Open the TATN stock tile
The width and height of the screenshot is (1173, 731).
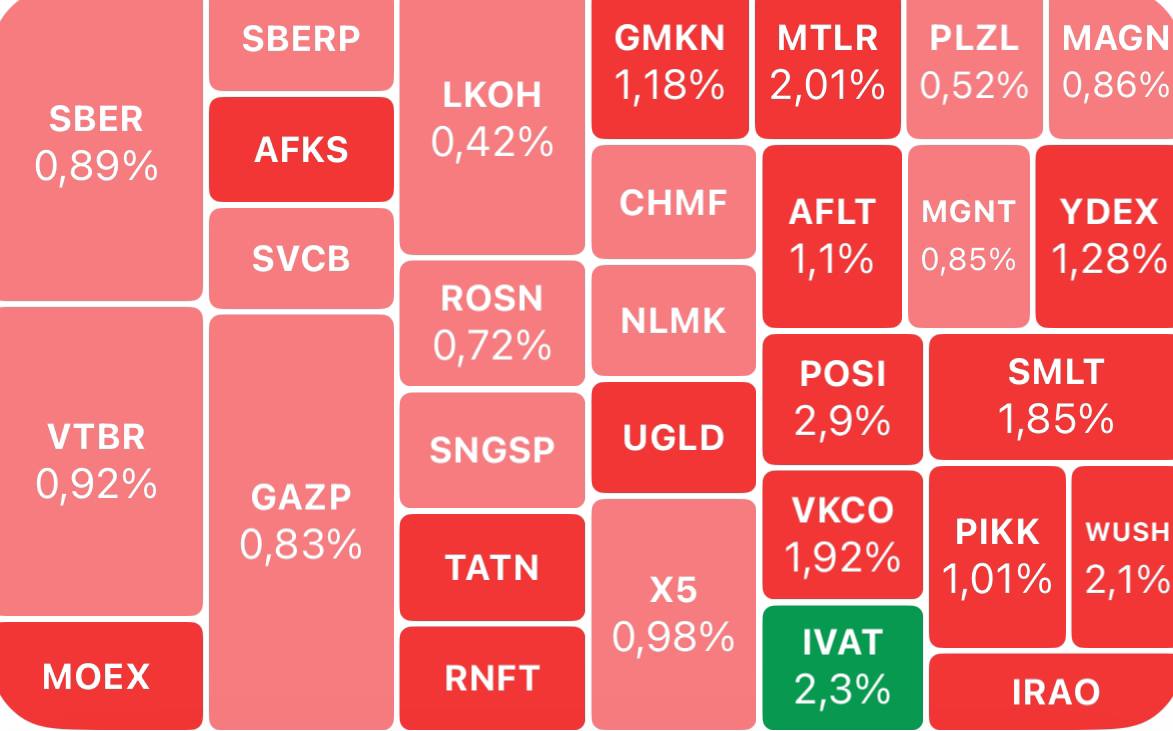click(492, 567)
